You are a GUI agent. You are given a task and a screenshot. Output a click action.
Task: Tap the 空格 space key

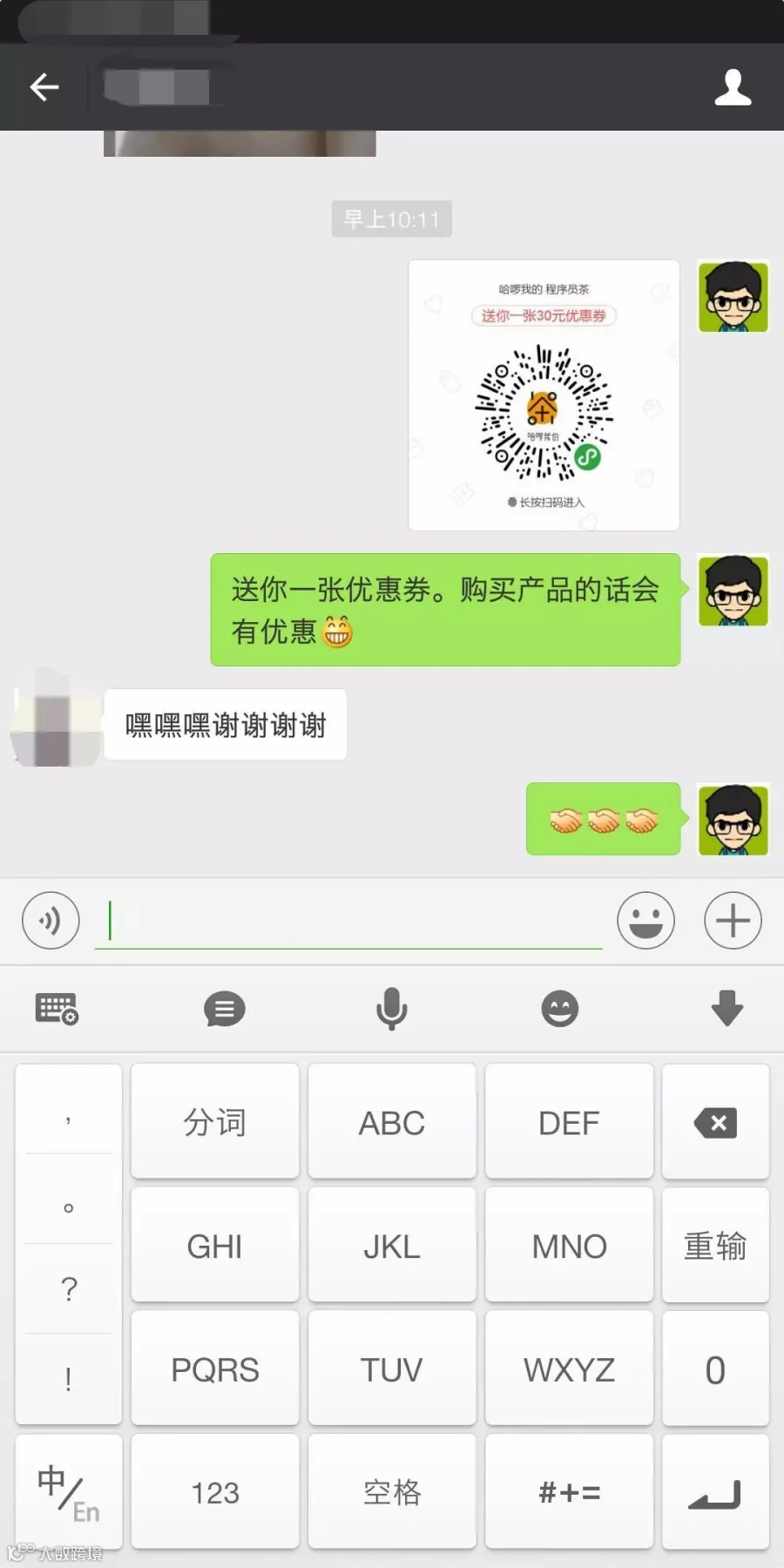click(x=392, y=1492)
